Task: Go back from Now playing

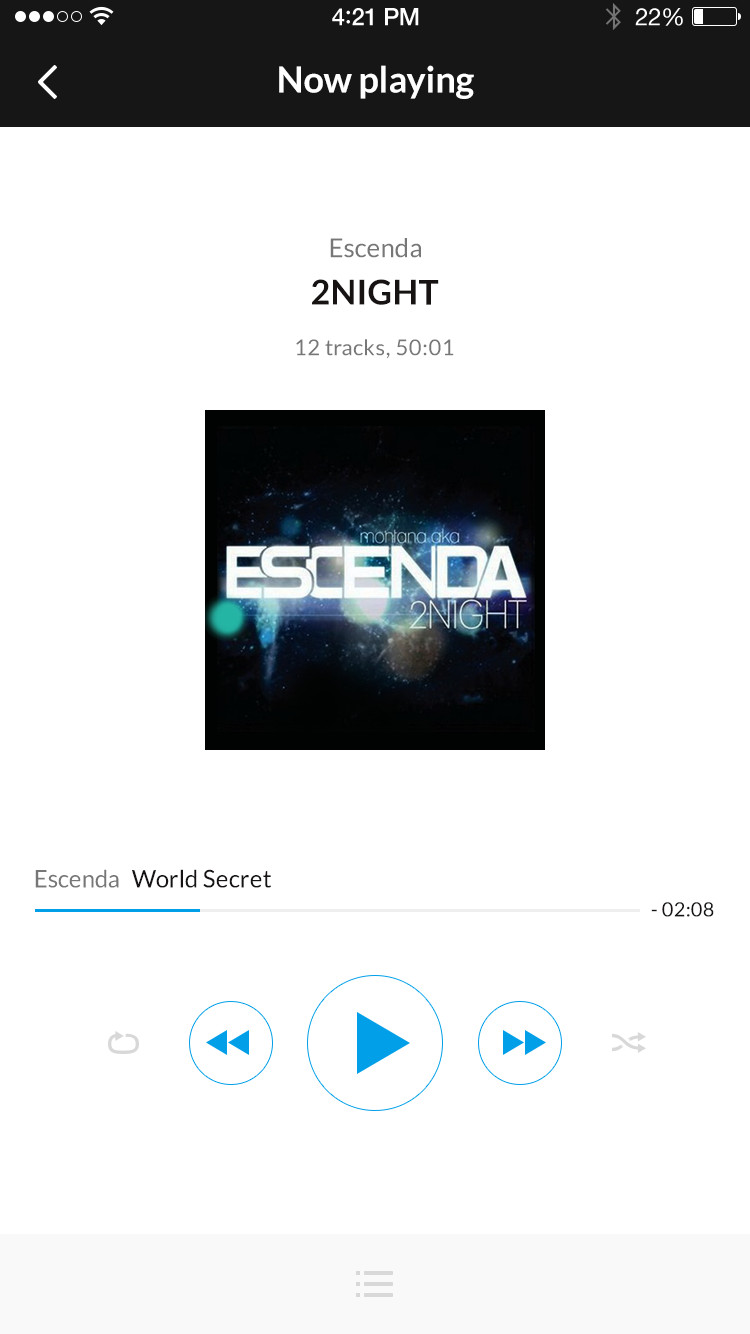Action: [47, 81]
